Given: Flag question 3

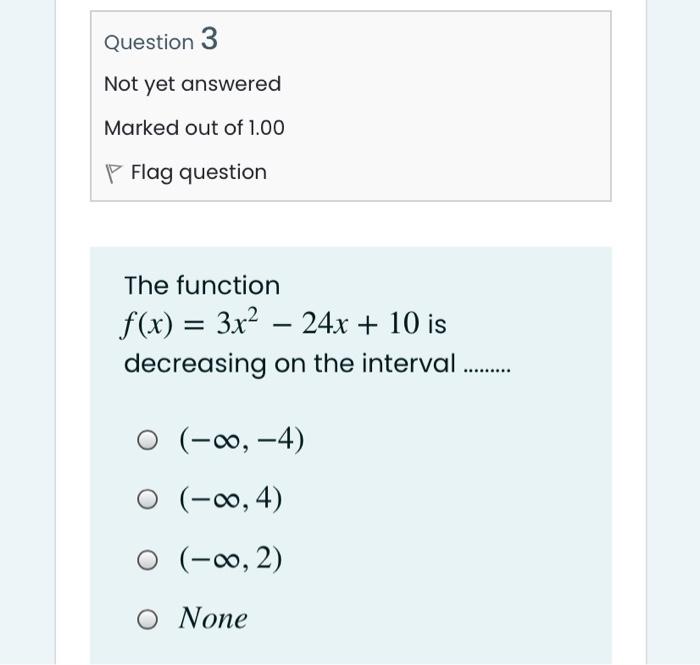Looking at the screenshot, I should 186,173.
